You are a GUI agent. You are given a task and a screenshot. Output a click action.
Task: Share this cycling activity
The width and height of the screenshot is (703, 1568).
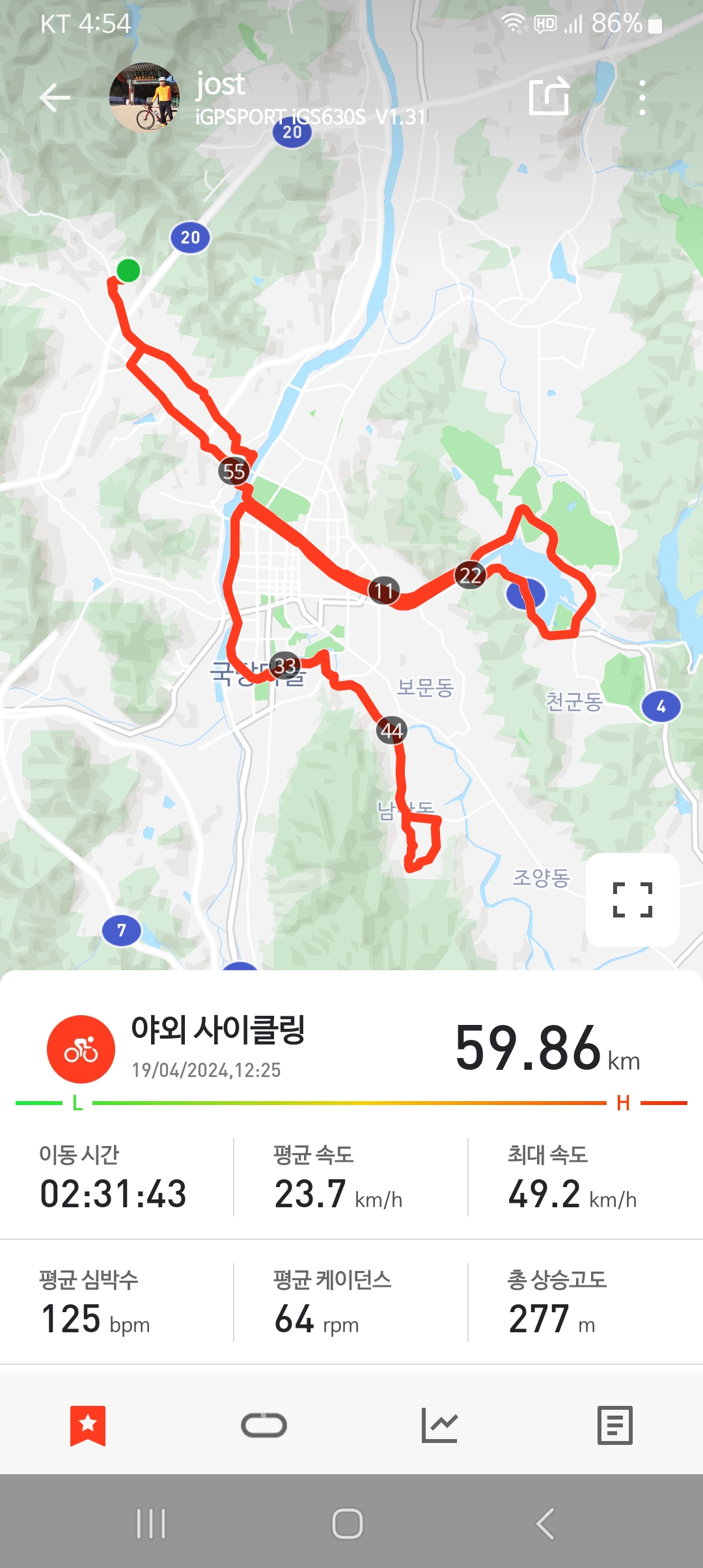pyautogui.click(x=549, y=97)
